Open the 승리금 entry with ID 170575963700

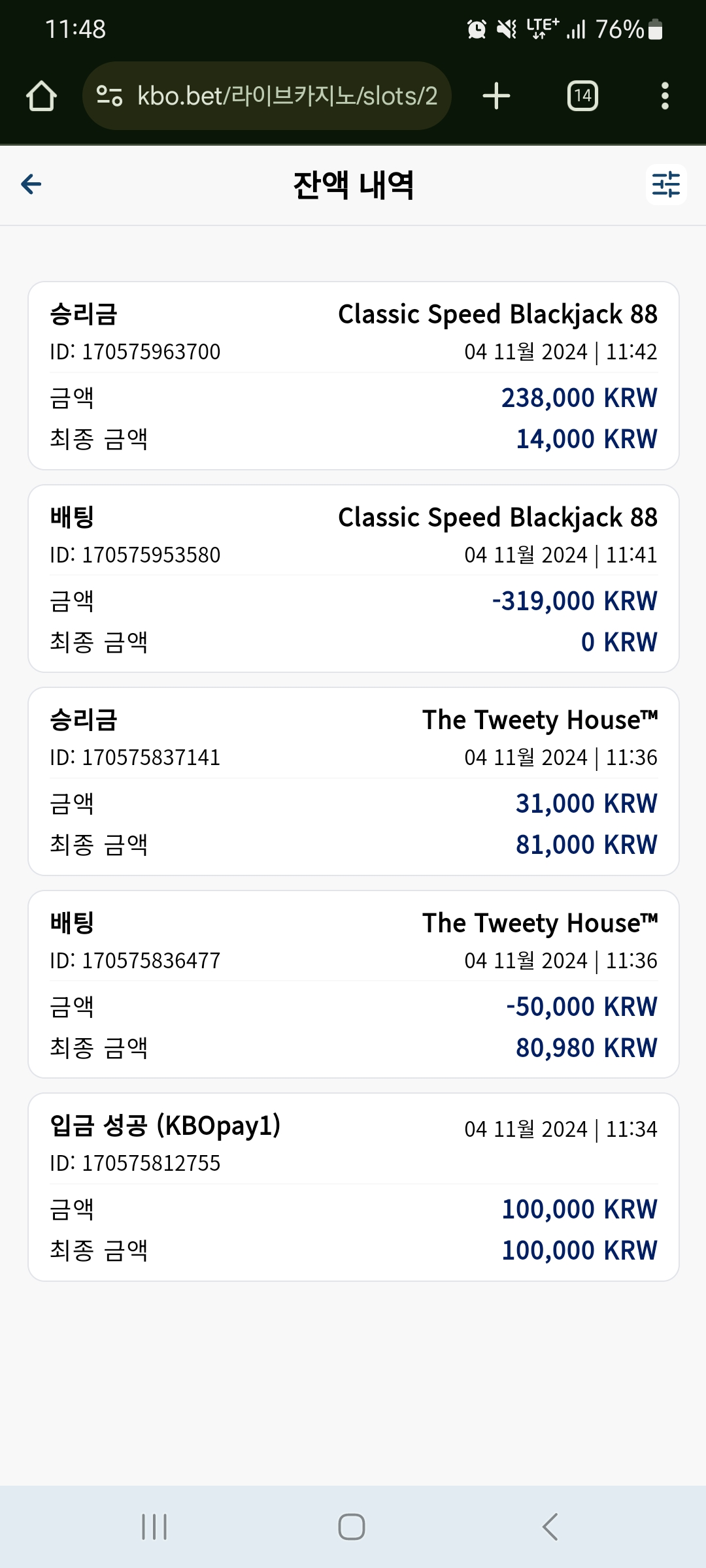[354, 376]
